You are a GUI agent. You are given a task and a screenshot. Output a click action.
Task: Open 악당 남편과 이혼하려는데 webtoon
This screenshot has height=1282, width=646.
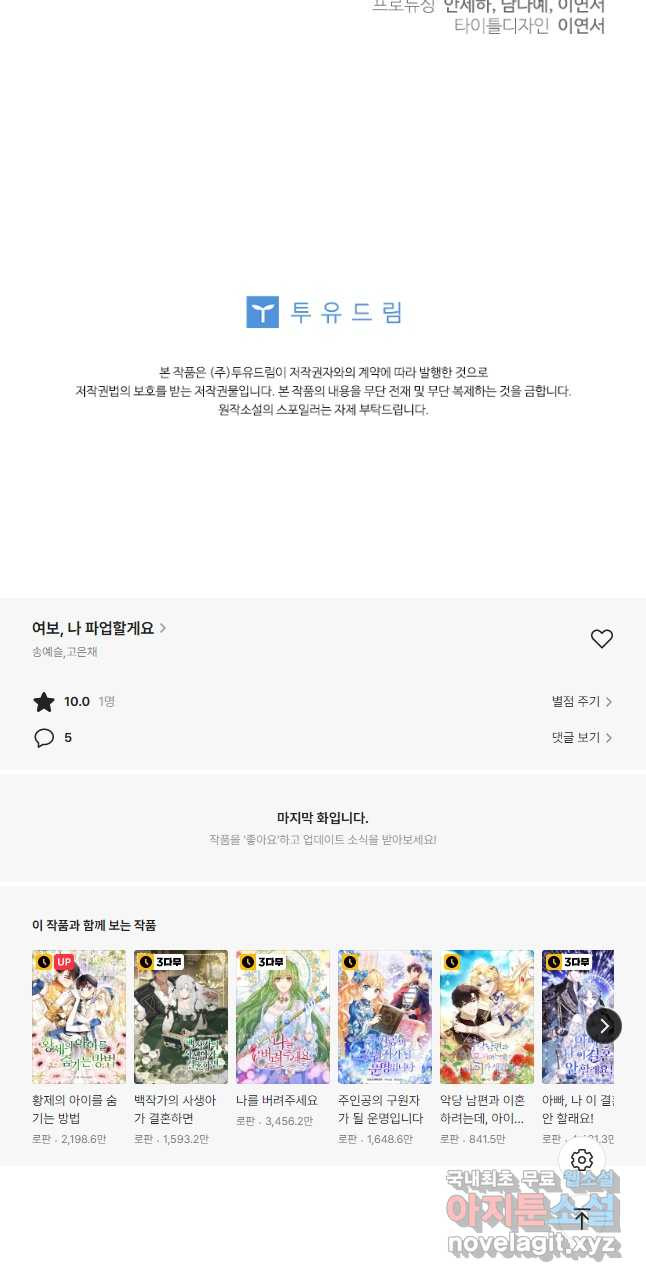(x=487, y=1016)
